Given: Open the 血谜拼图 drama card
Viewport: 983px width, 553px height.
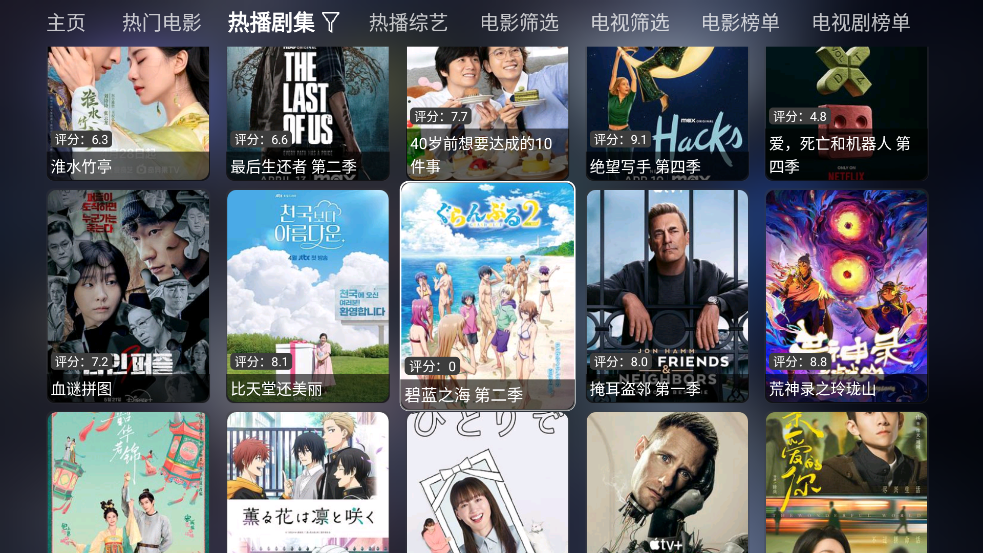Looking at the screenshot, I should [x=128, y=296].
